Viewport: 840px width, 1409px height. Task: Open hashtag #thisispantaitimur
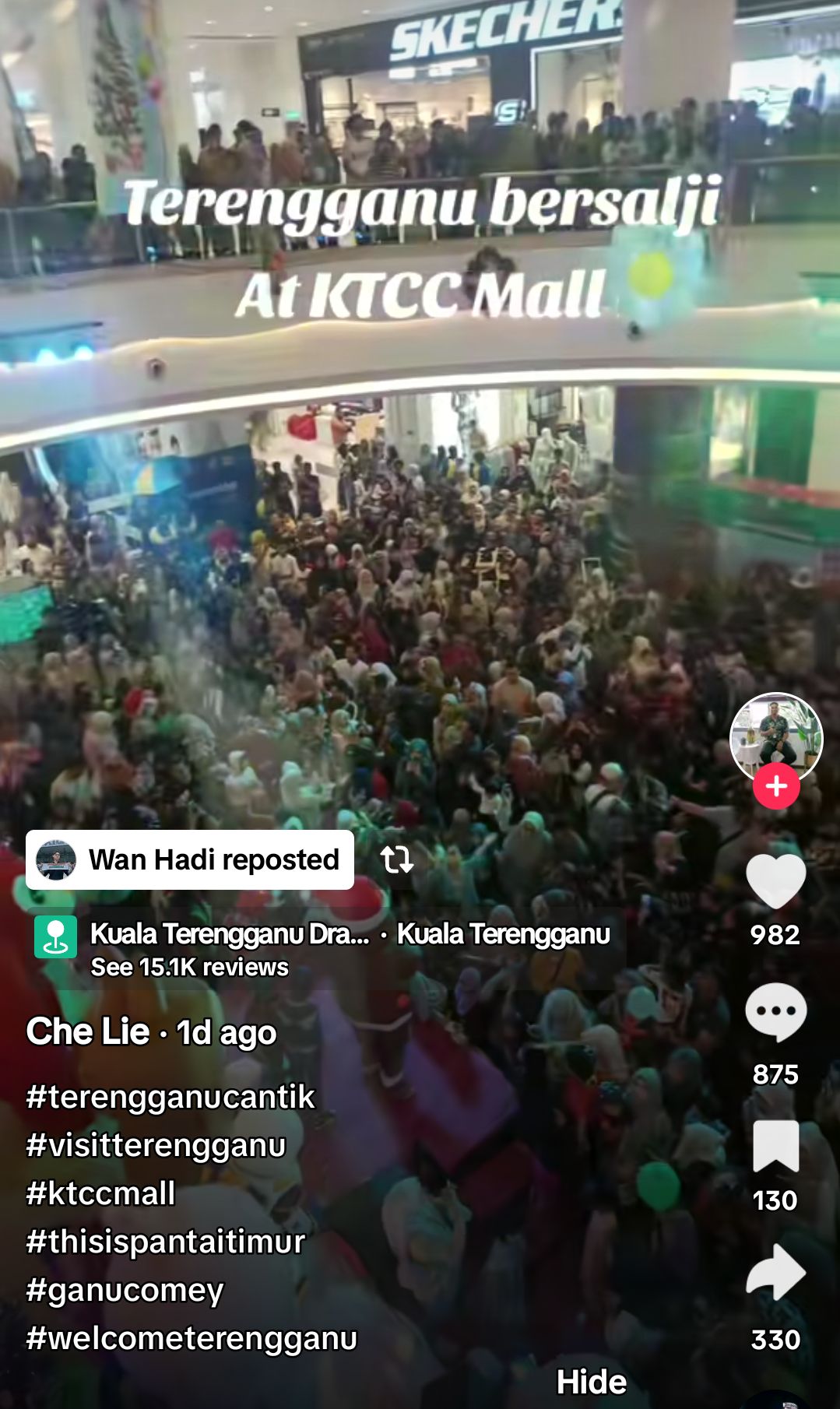pyautogui.click(x=165, y=1242)
